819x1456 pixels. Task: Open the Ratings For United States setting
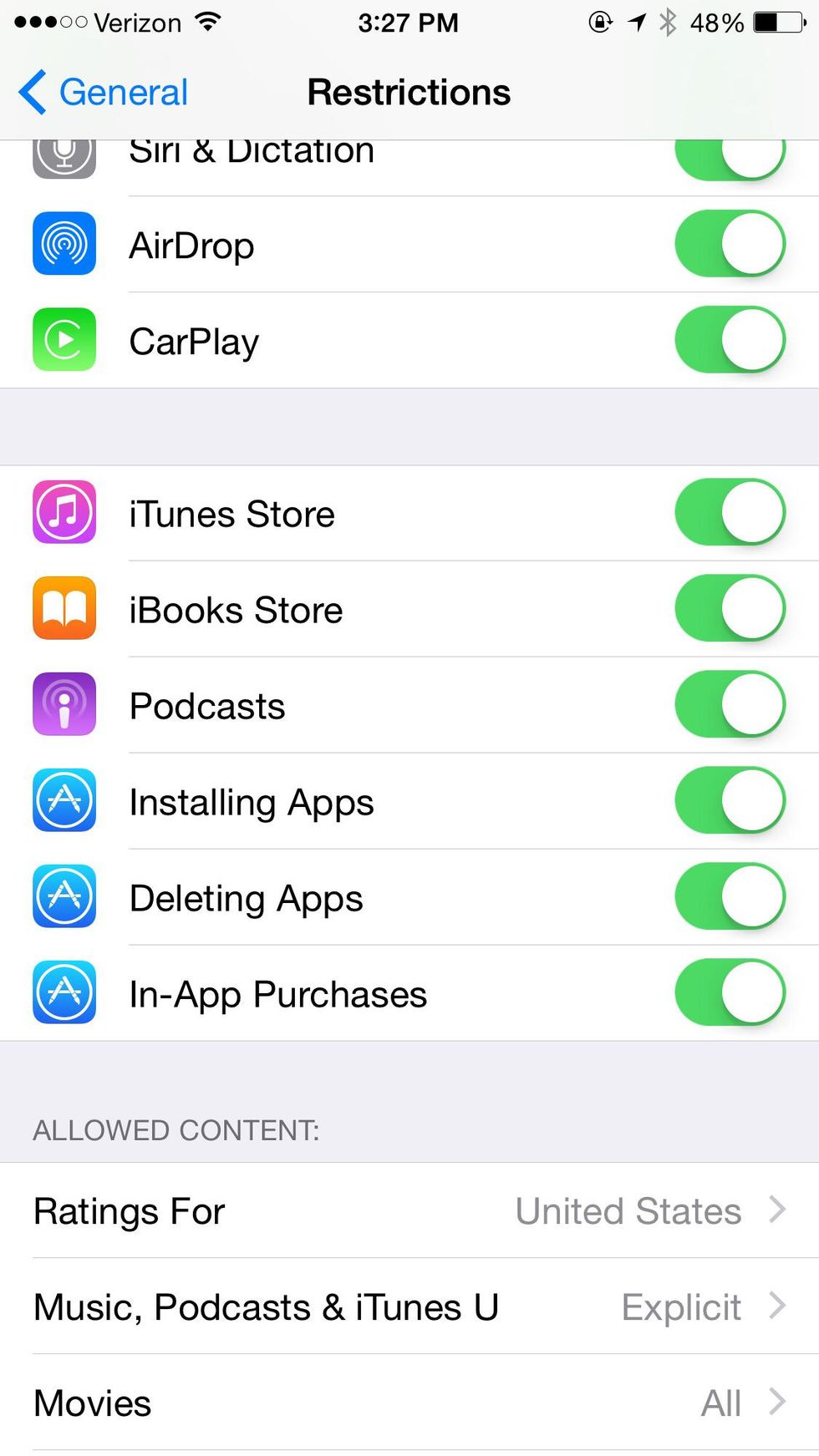409,1210
